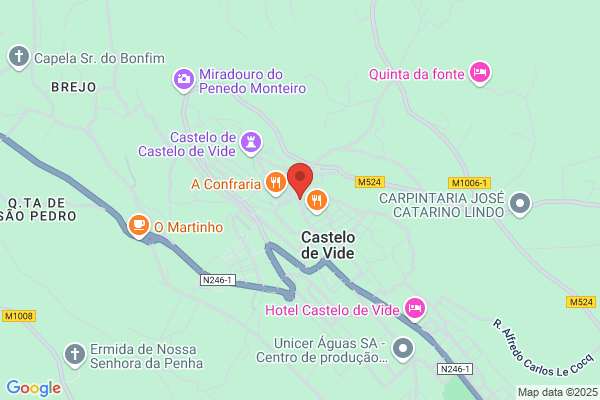Open the unlabeled restaurant pin beside the red marker

pos(317,202)
